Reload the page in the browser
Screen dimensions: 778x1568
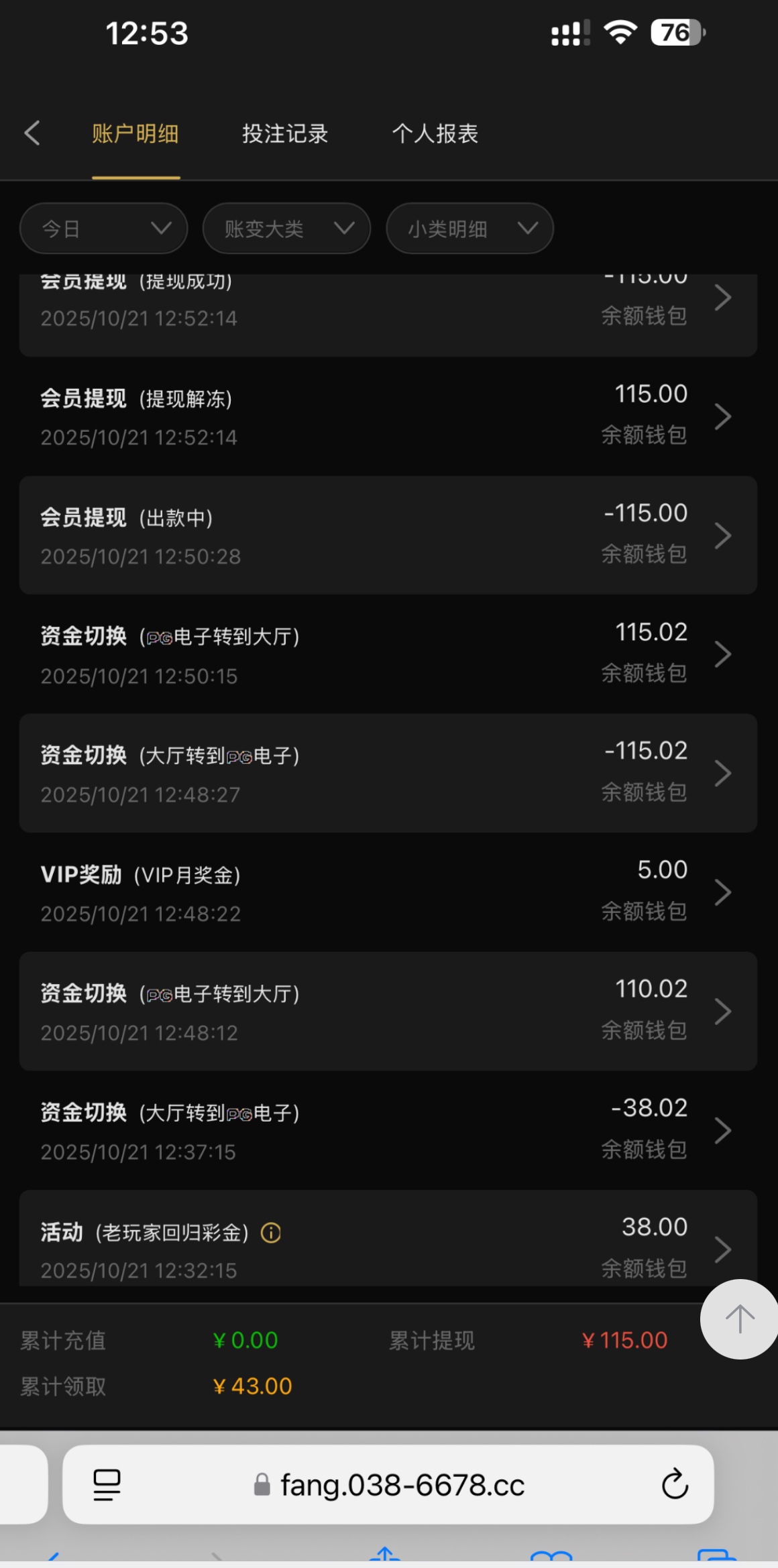tap(675, 1484)
